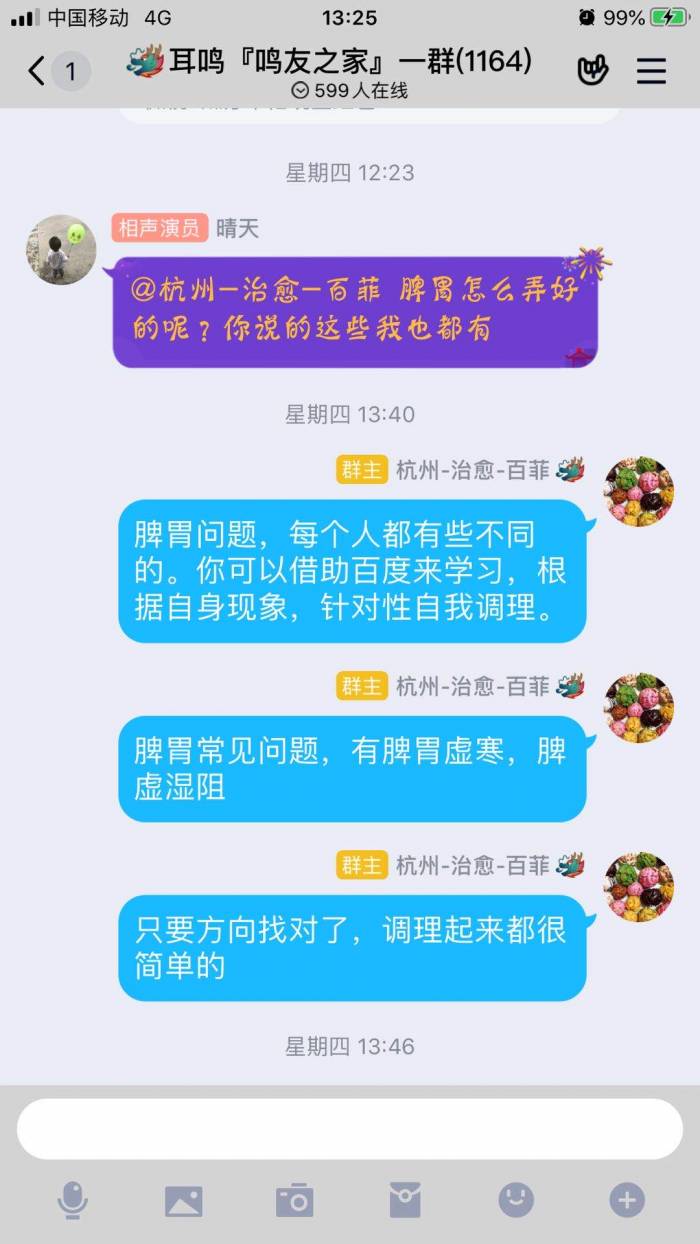This screenshot has width=700, height=1244.
Task: Open avatar beside the 脾胃问题 message
Action: [639, 492]
